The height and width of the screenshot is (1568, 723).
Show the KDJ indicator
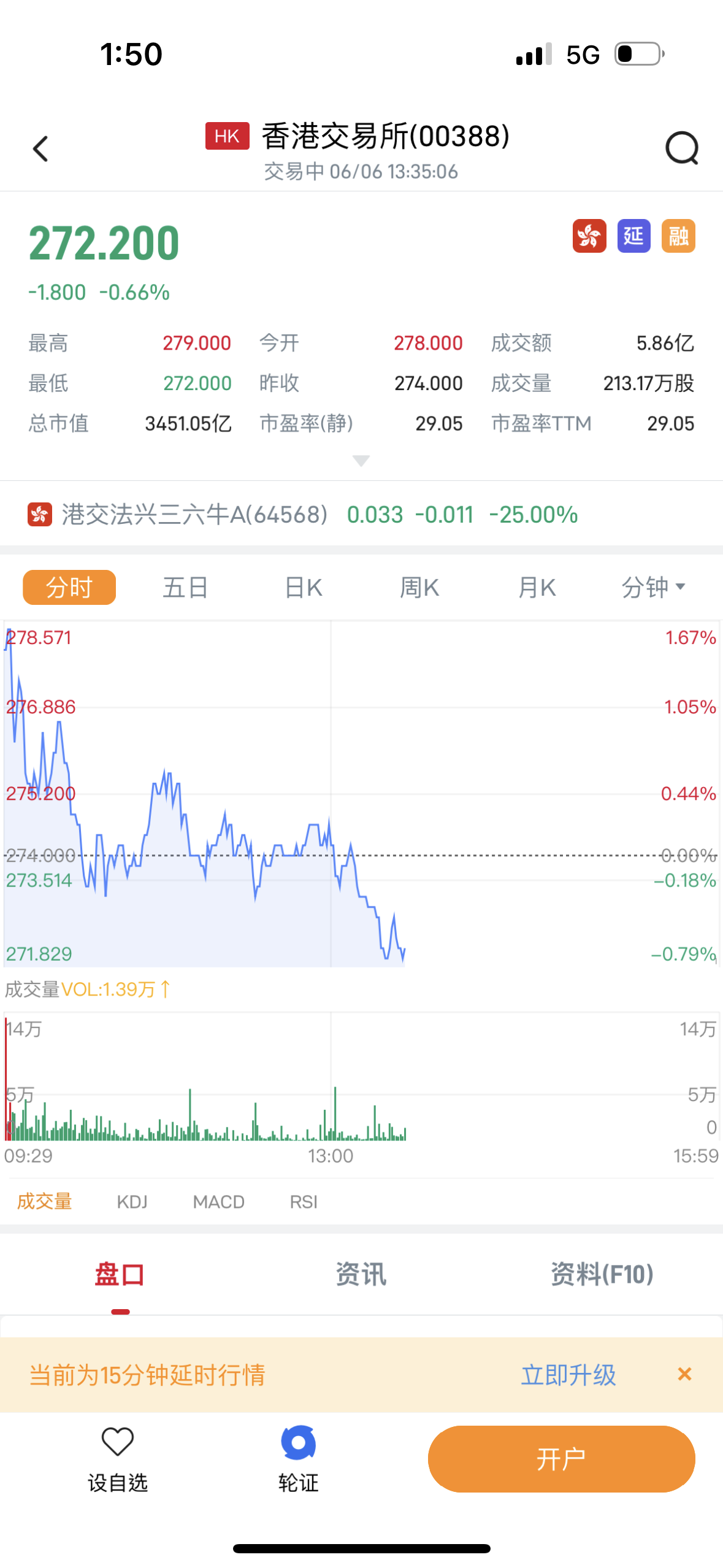(132, 1202)
